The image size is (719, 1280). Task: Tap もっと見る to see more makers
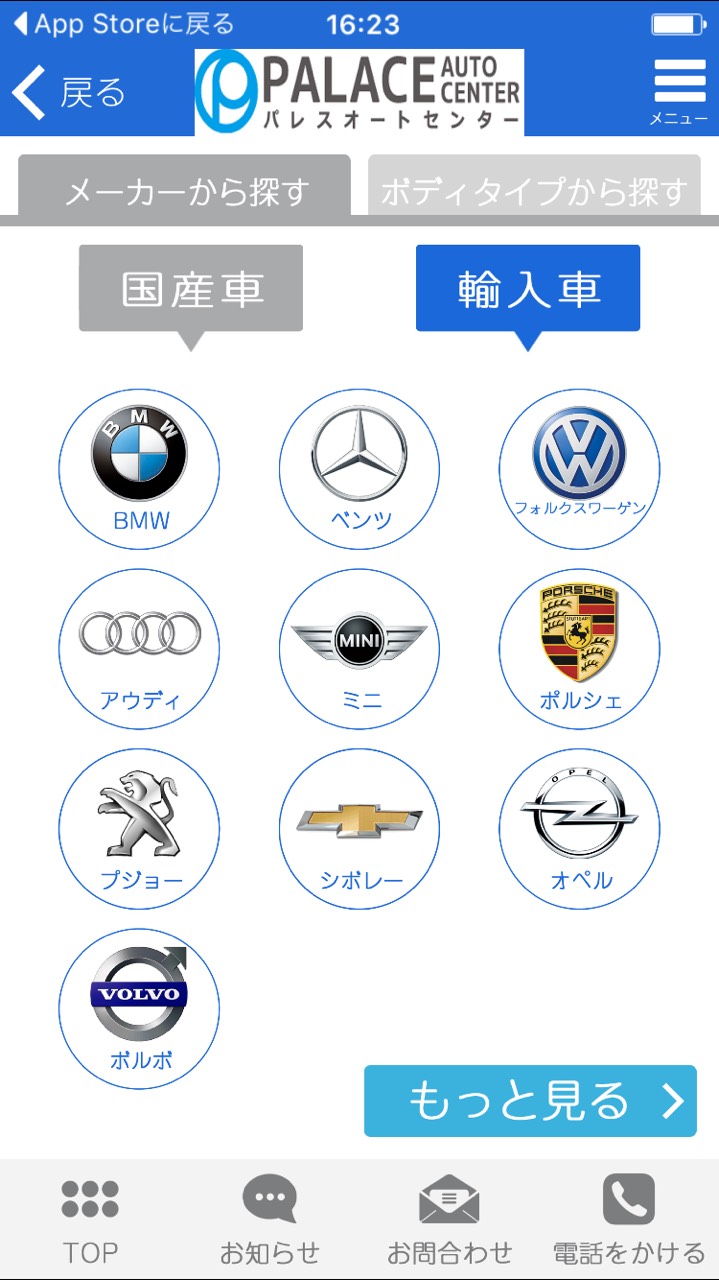[x=530, y=1101]
